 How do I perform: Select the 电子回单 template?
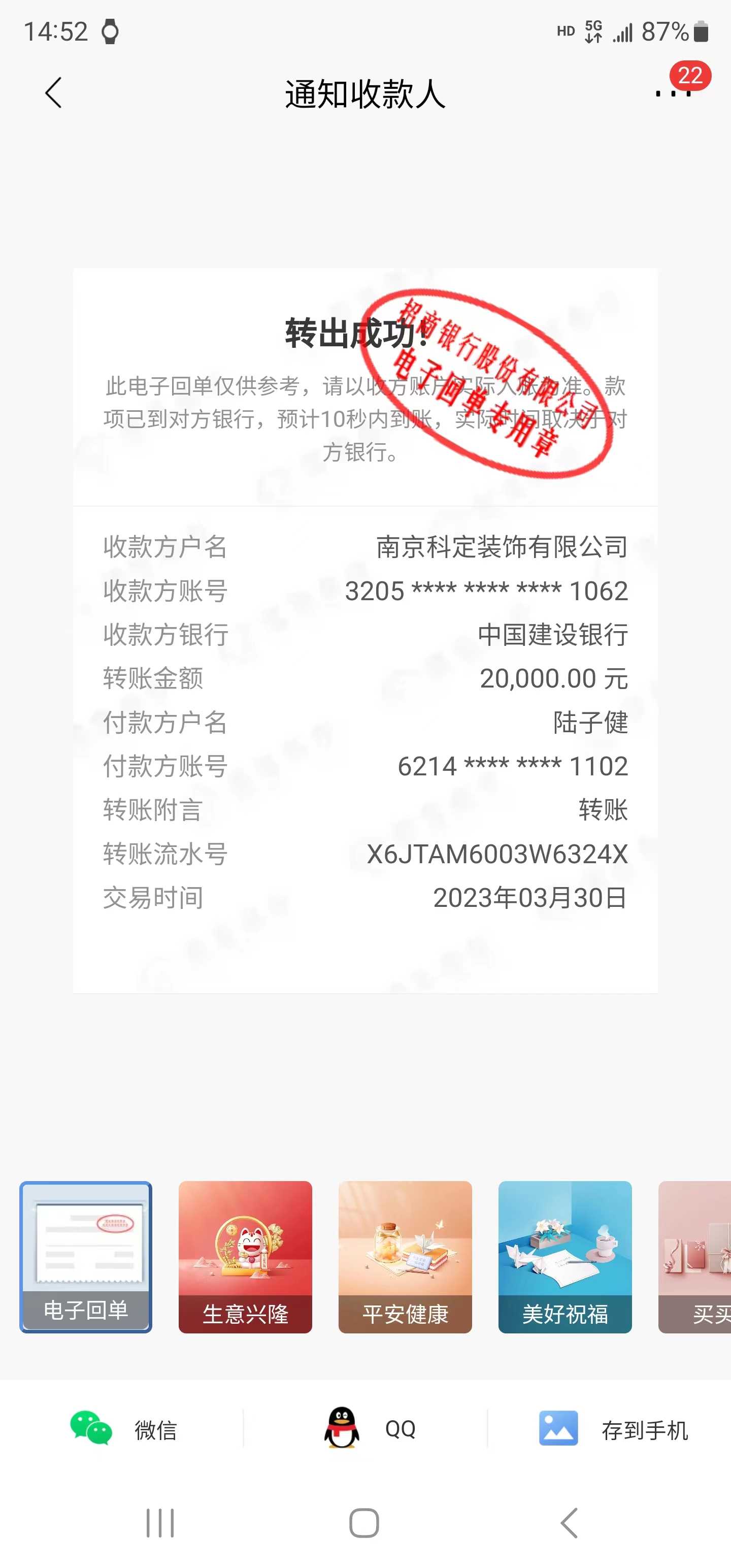click(86, 1256)
